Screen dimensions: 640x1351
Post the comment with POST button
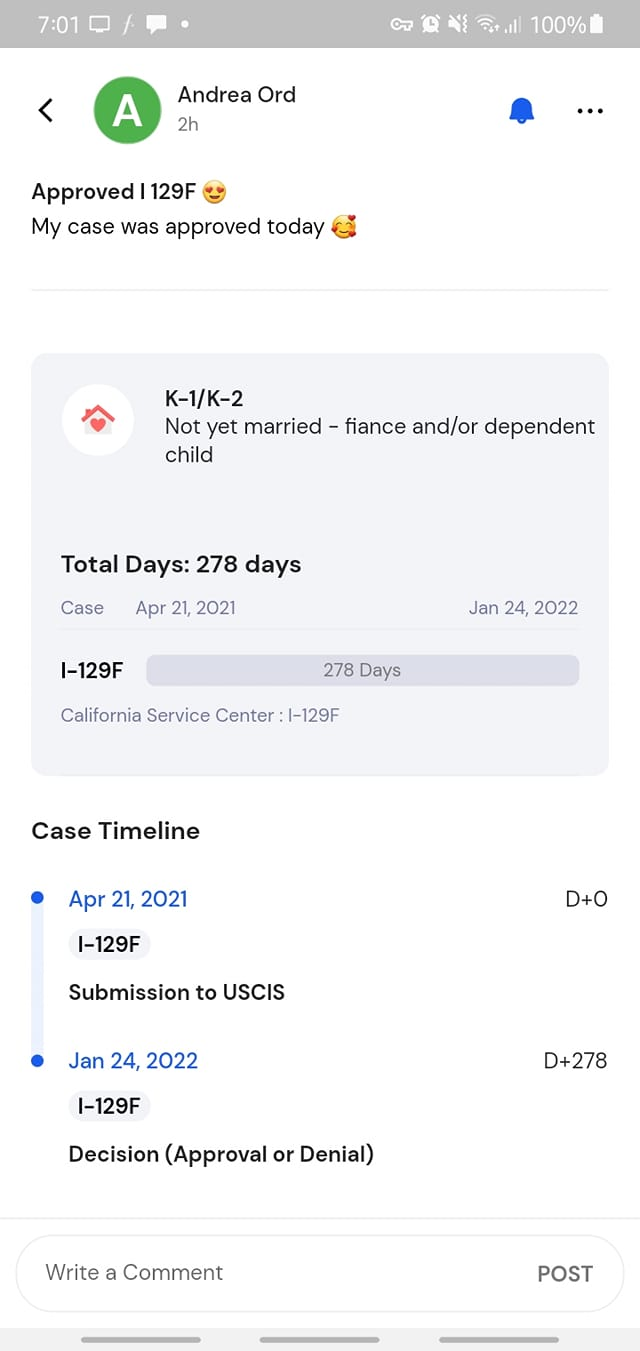pyautogui.click(x=565, y=1273)
